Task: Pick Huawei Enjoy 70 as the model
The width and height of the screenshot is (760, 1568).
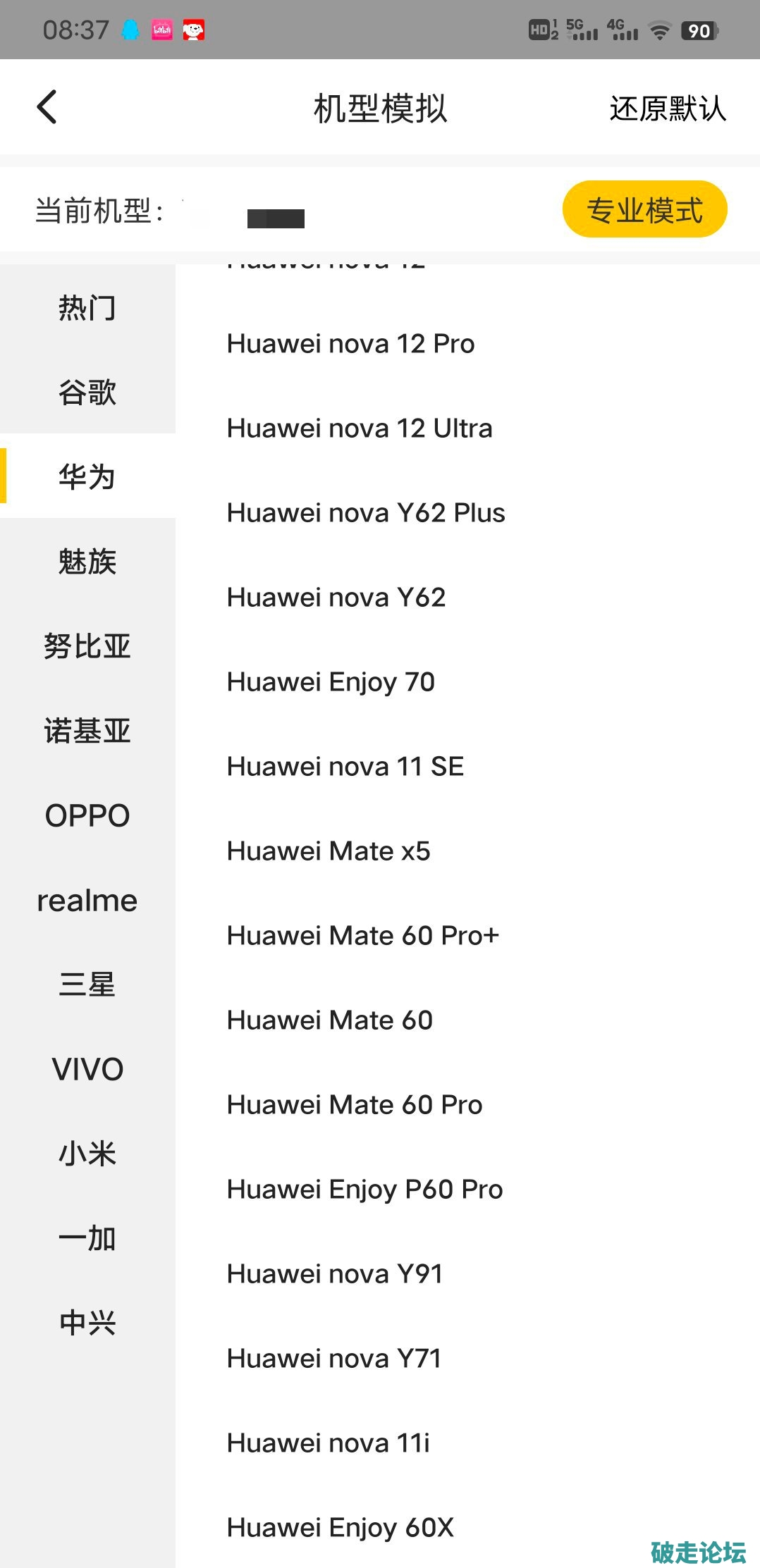Action: [331, 682]
